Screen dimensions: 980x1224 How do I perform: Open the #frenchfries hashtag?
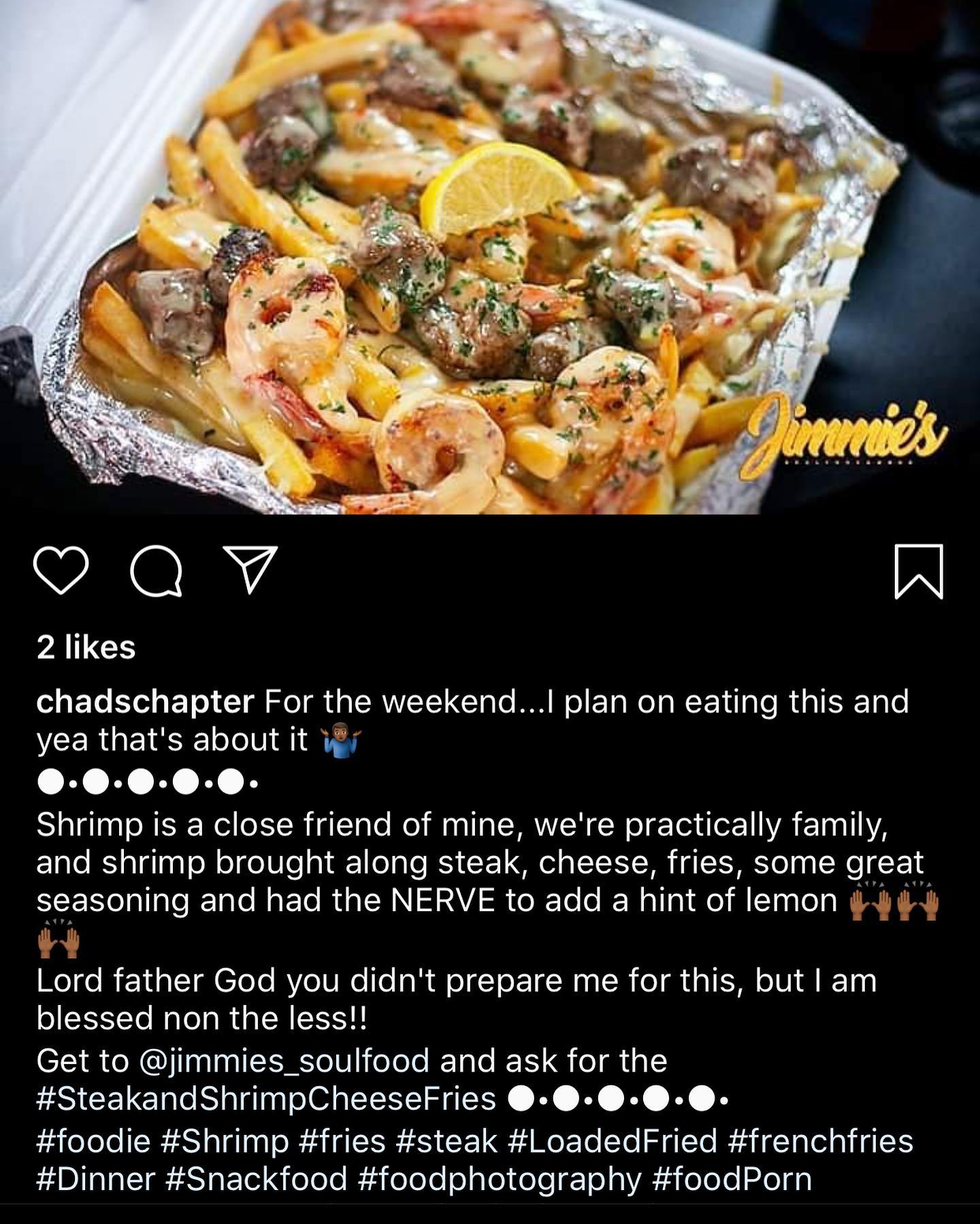tap(820, 1141)
